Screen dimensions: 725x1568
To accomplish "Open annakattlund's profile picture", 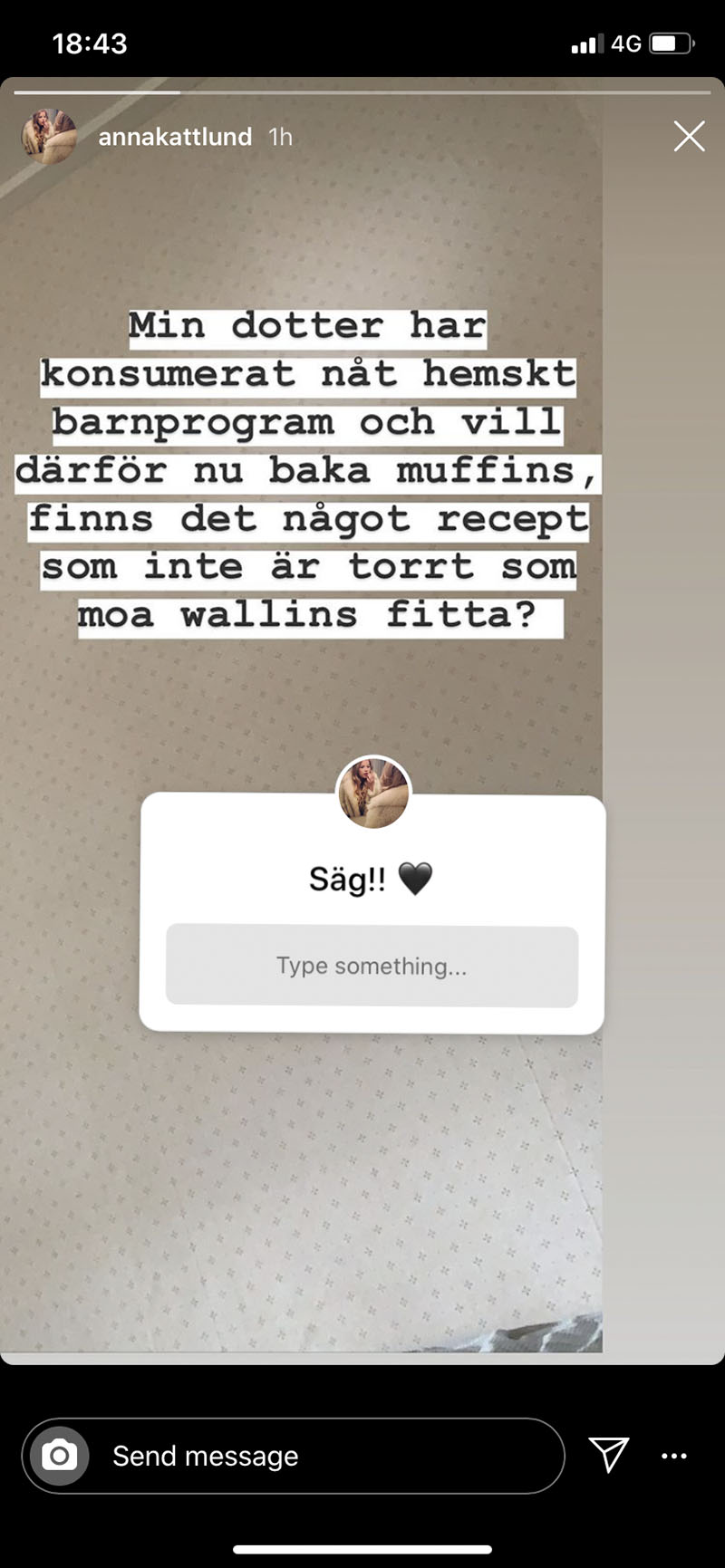I will pos(49,137).
